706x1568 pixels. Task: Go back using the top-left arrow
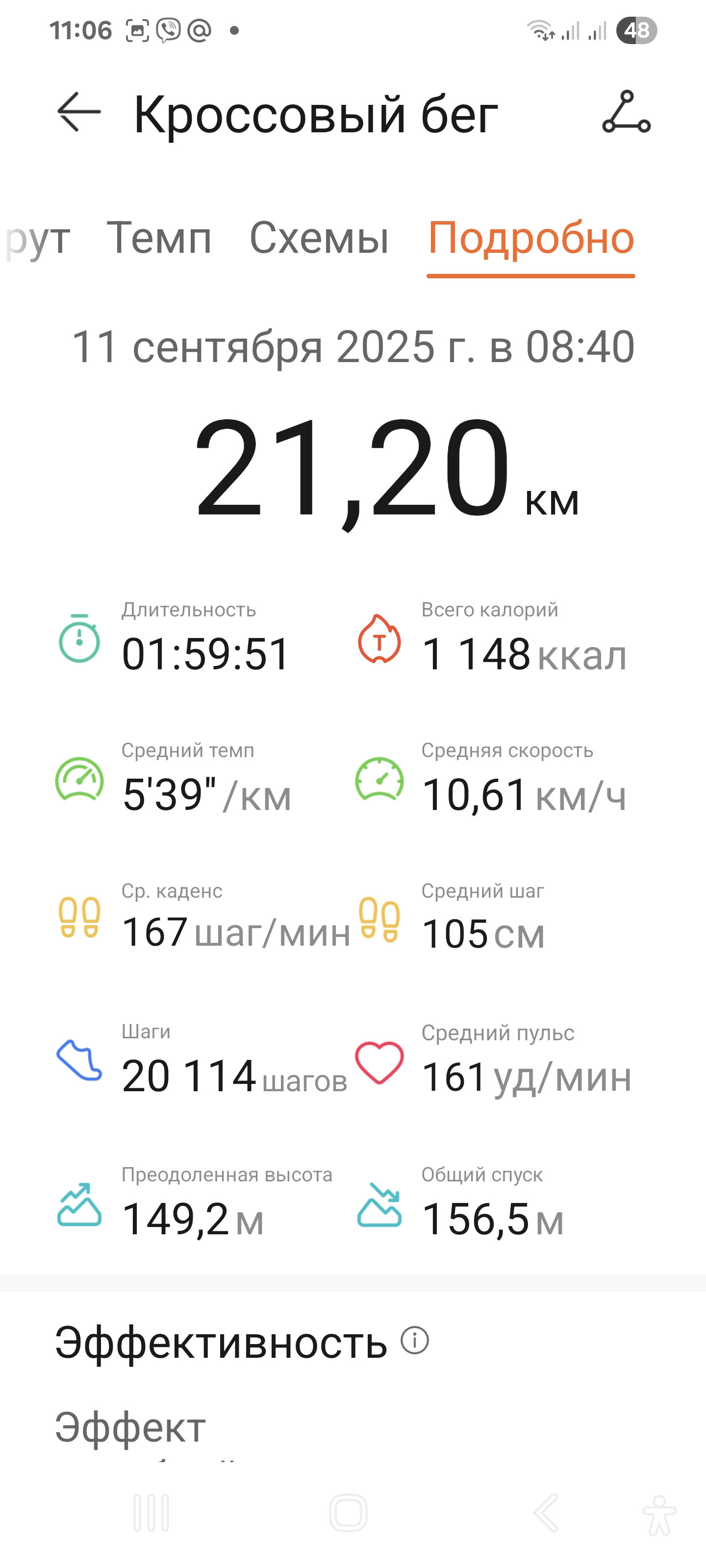coord(78,112)
